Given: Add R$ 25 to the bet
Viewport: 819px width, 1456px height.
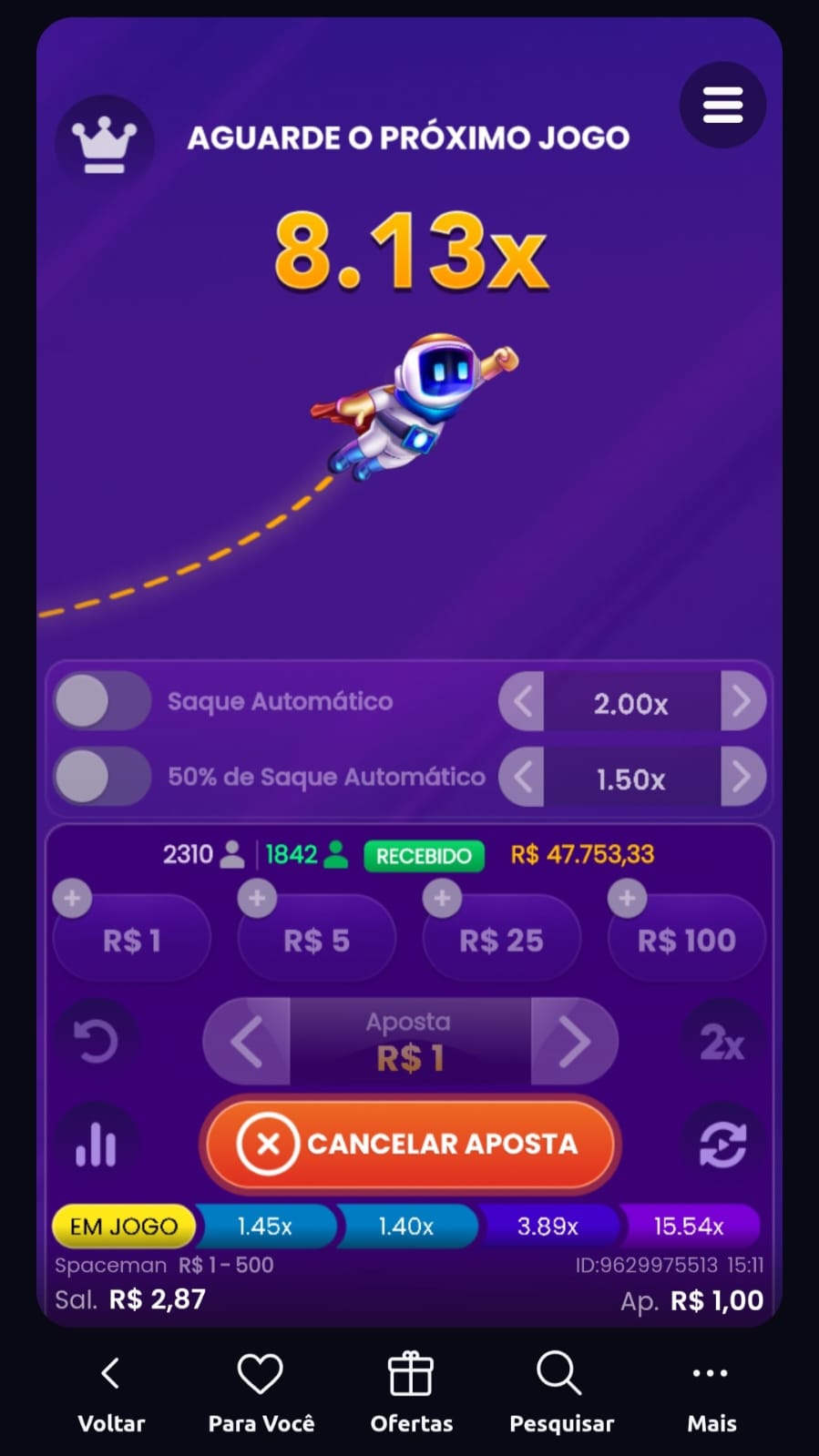Looking at the screenshot, I should 501,939.
